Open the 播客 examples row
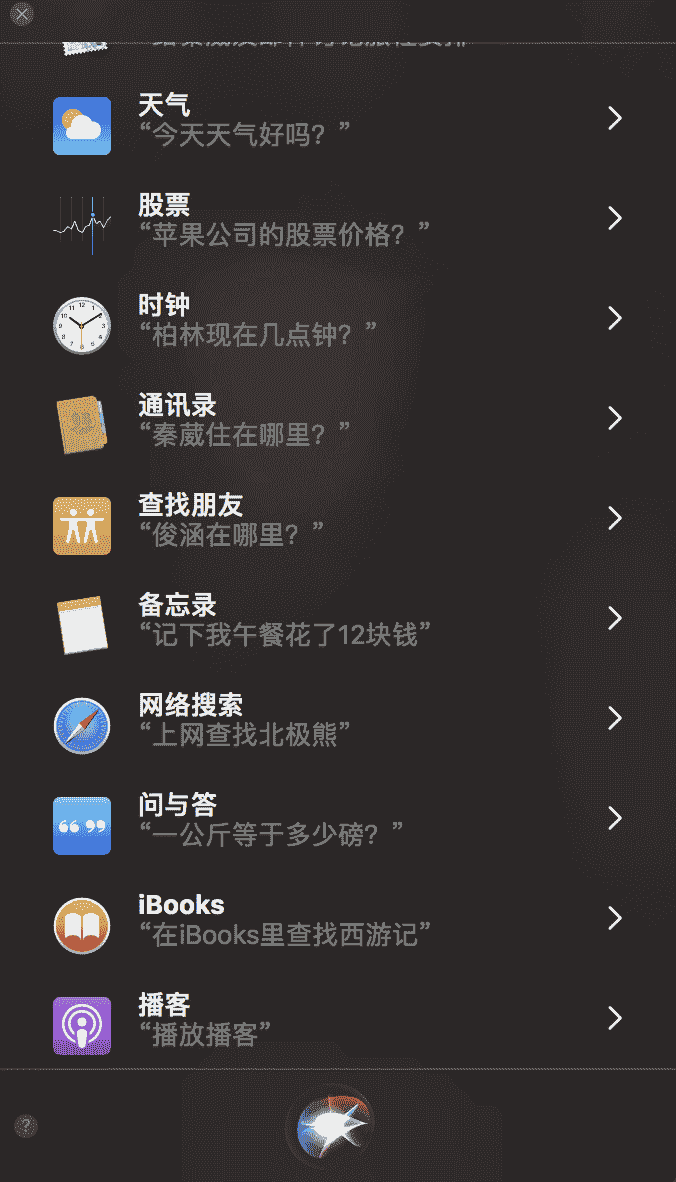 338,1019
